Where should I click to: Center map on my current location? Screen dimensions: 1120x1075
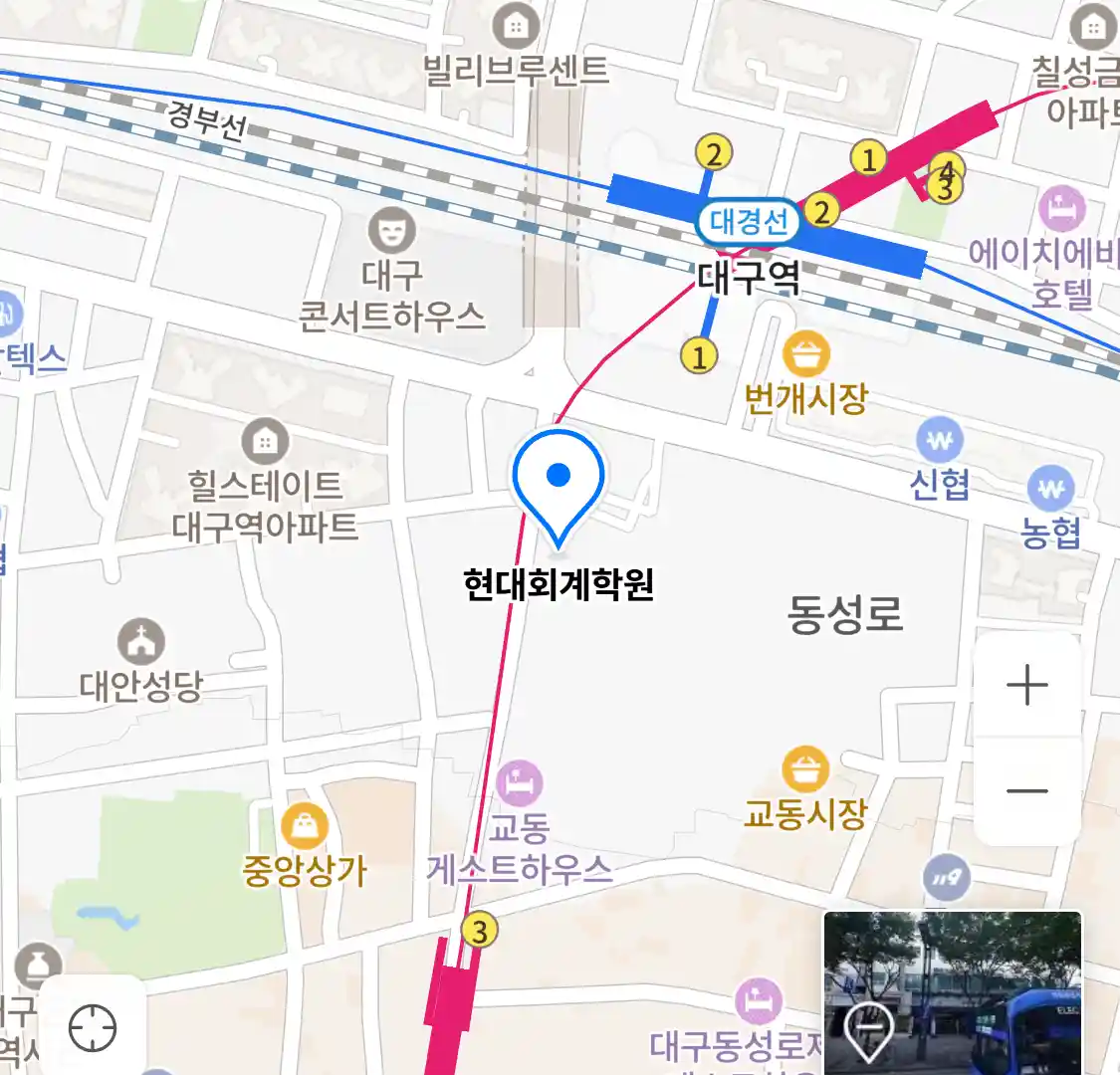point(93,1028)
